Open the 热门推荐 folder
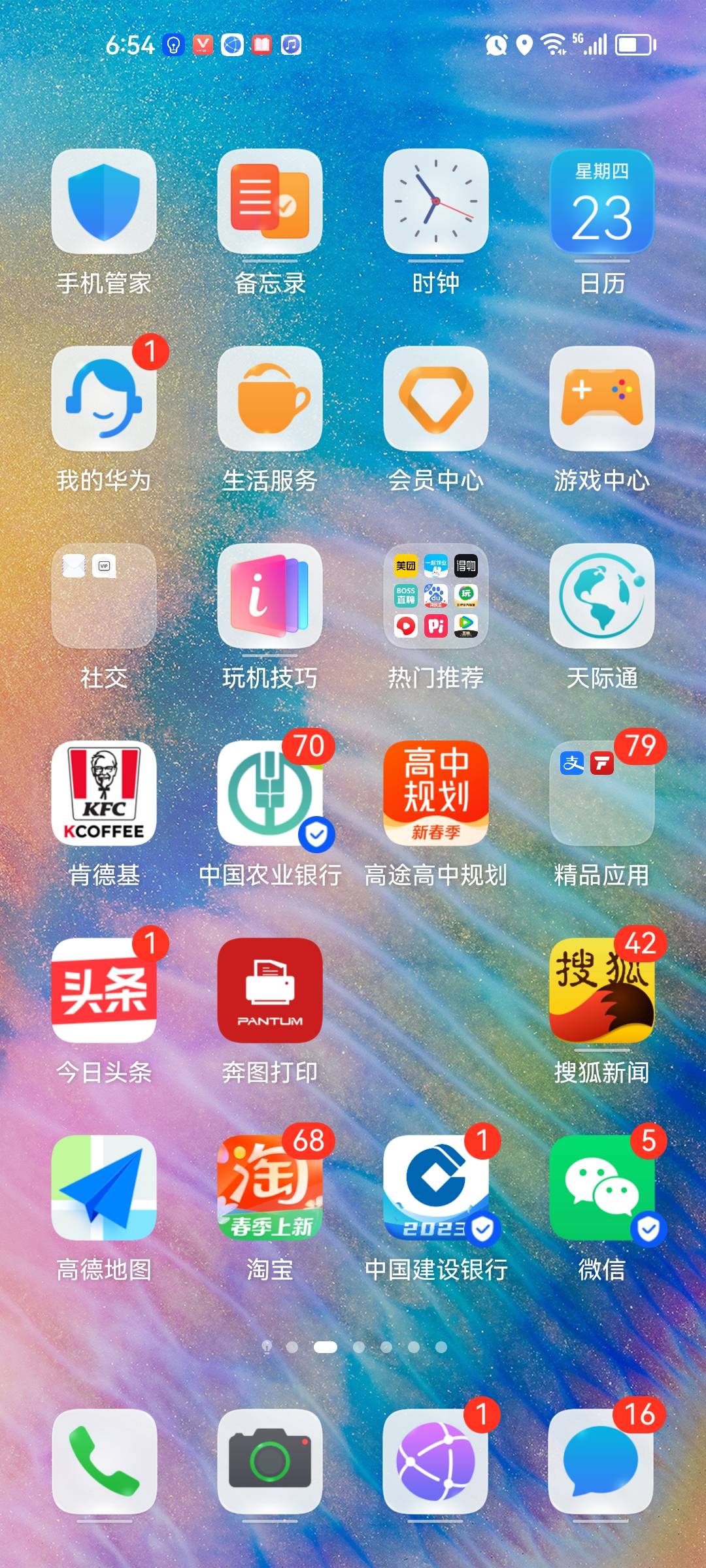The height and width of the screenshot is (1568, 706). pyautogui.click(x=436, y=596)
